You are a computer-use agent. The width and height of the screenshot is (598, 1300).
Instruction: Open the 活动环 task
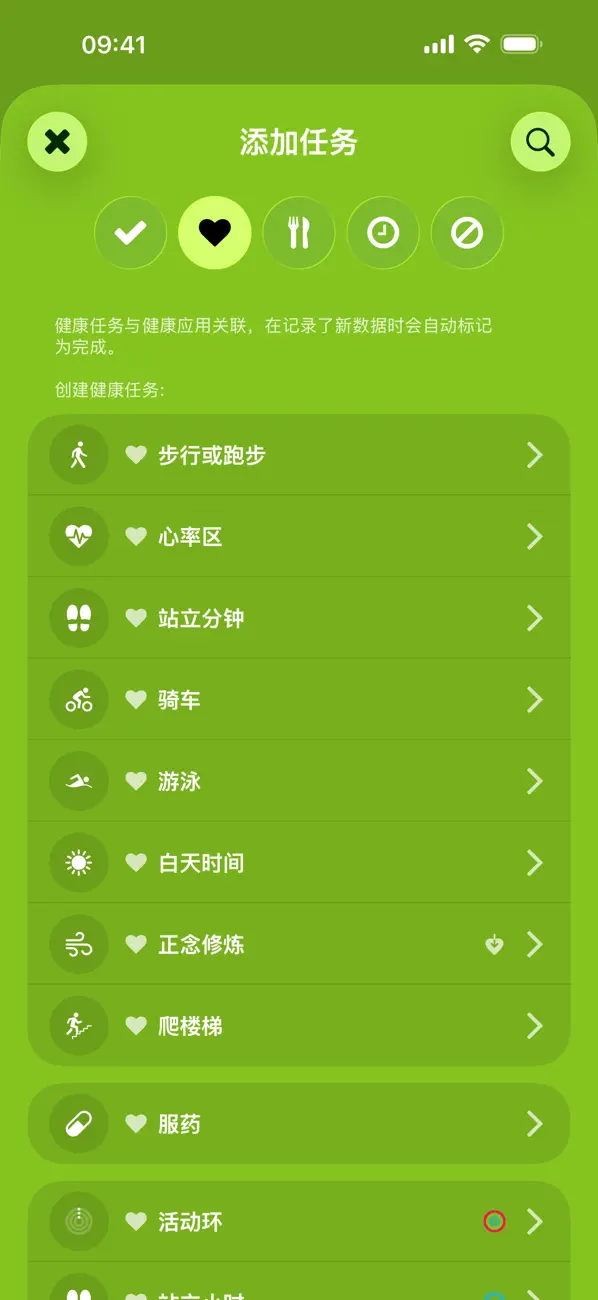299,1222
